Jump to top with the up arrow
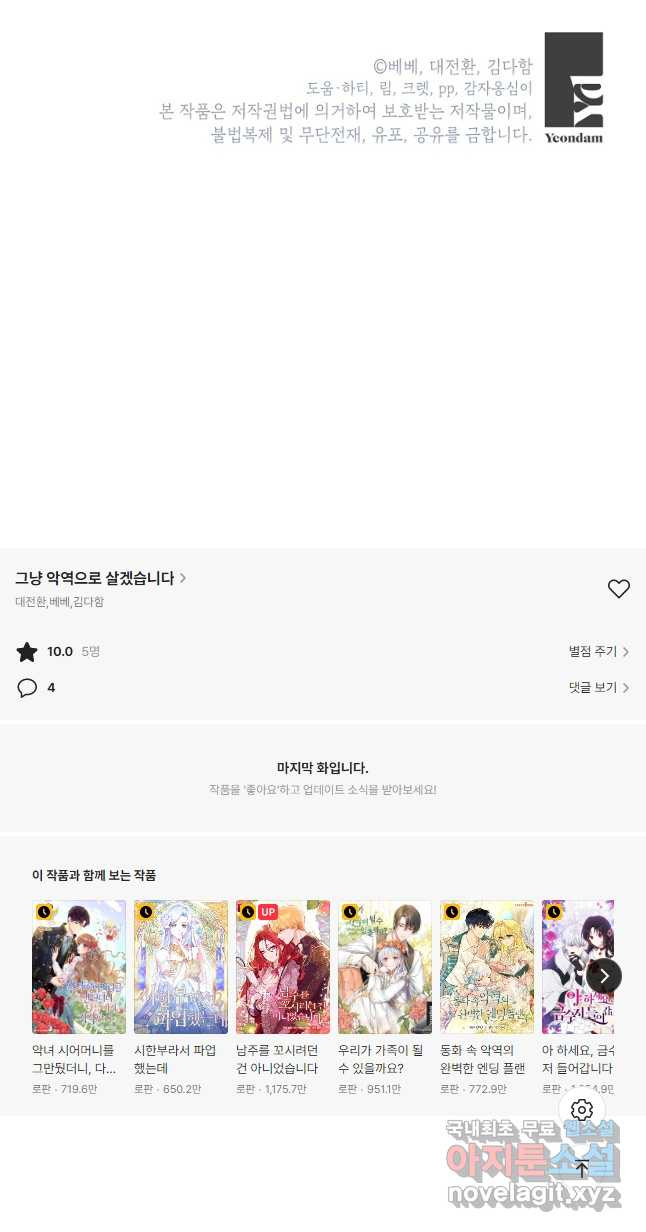Viewport: 646px width, 1232px height. point(582,1168)
